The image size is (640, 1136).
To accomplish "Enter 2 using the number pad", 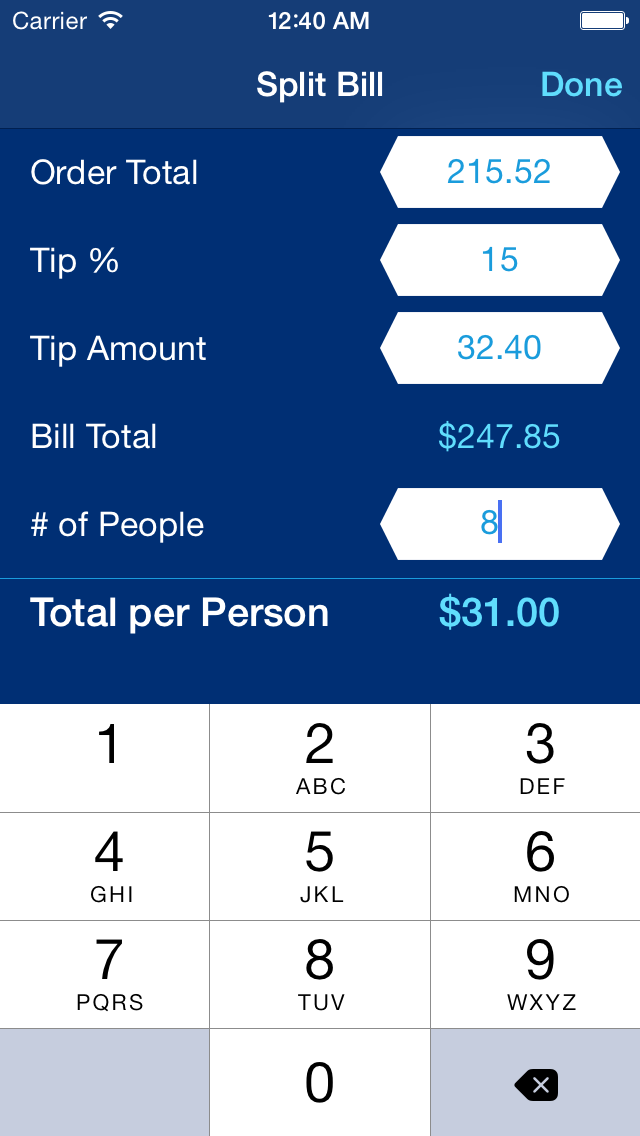I will (320, 758).
